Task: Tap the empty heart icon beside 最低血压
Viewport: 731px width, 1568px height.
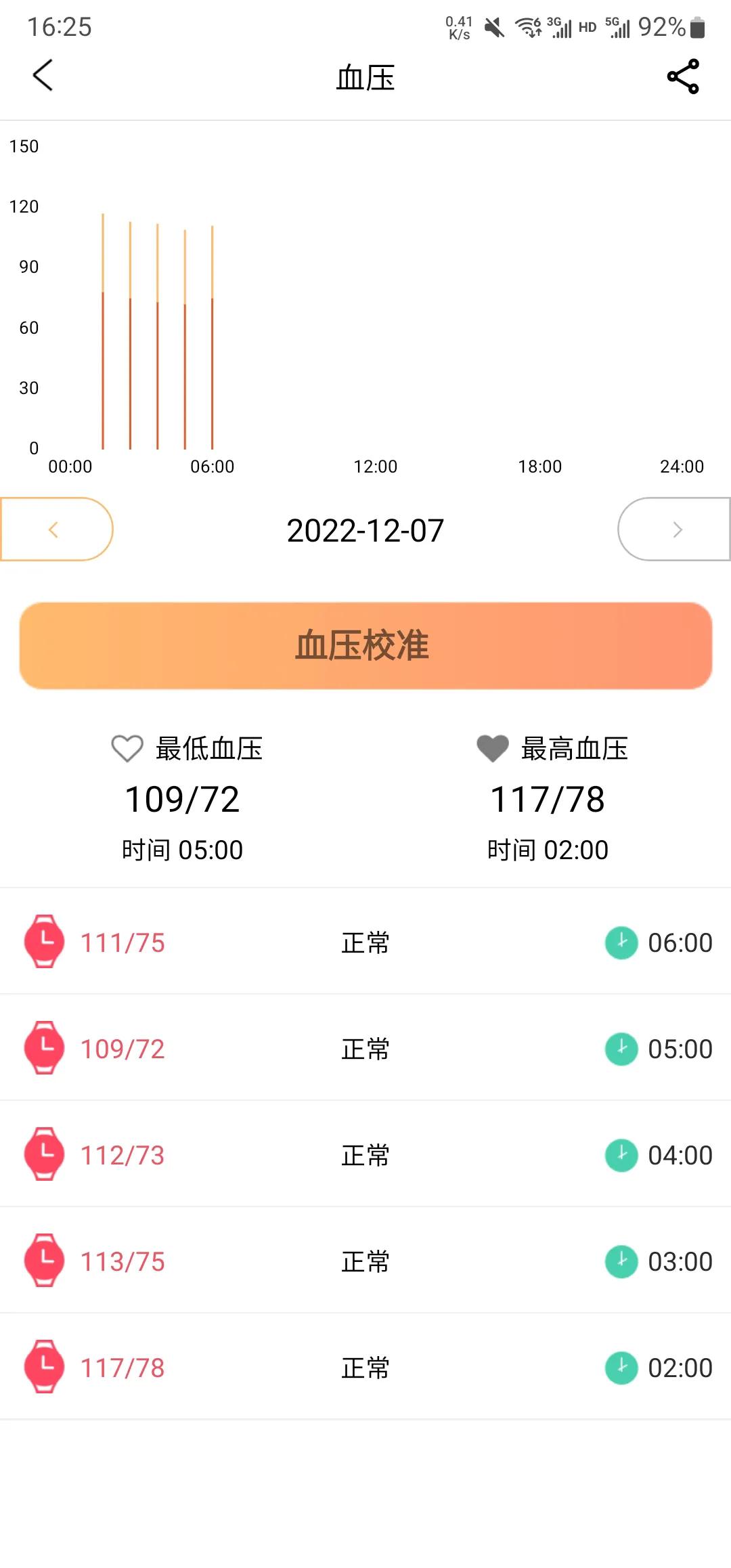Action: [x=125, y=748]
